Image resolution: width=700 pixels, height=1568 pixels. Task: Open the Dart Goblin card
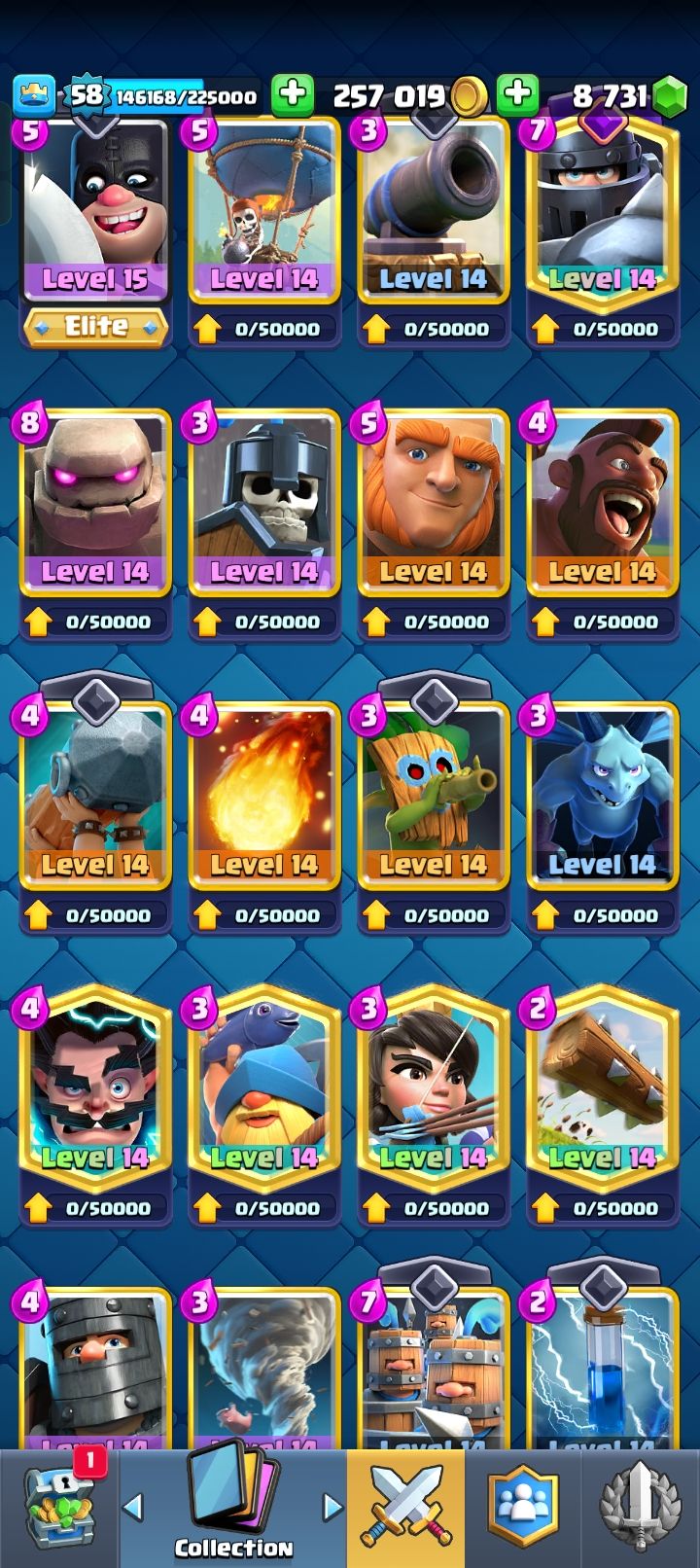[x=434, y=796]
